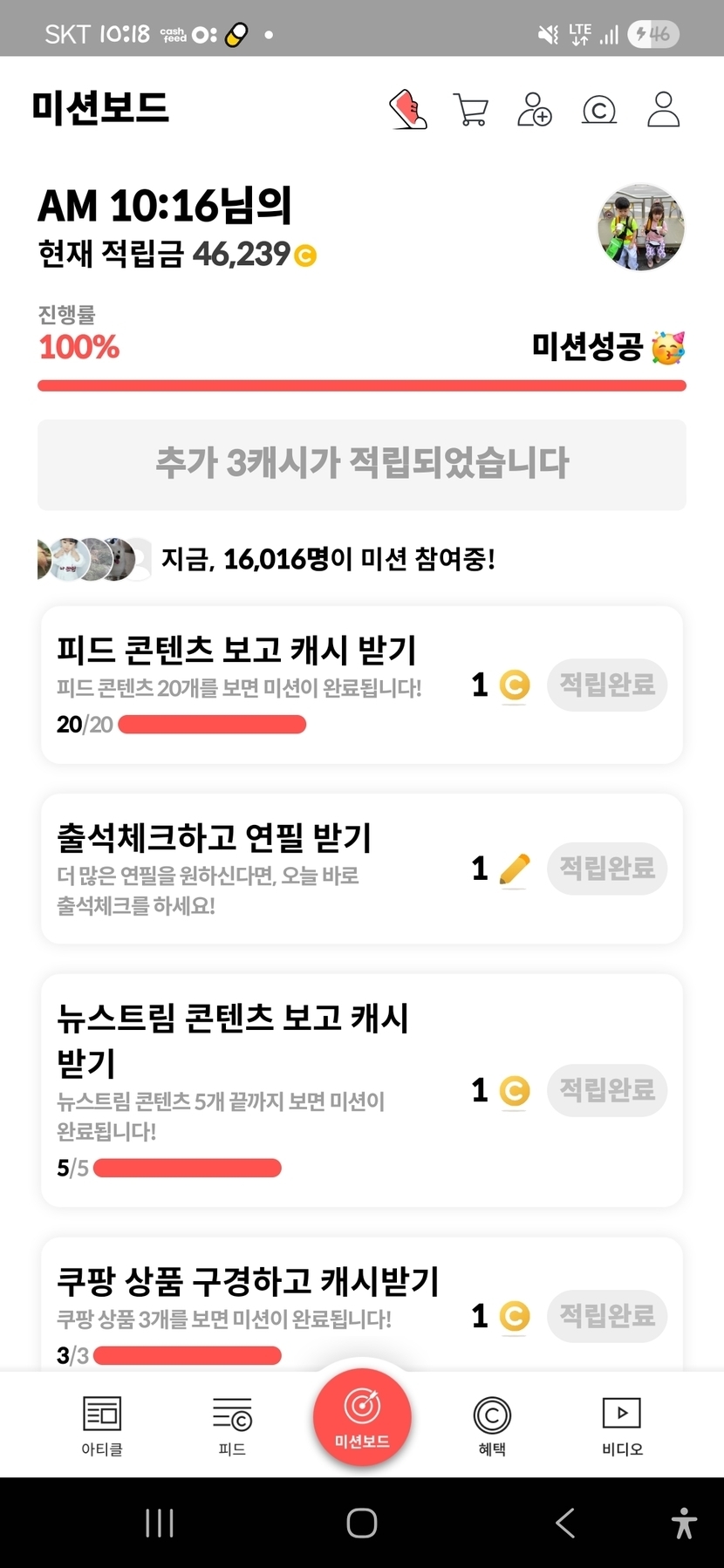The image size is (724, 1568).
Task: Open the shopping cart
Action: click(471, 111)
